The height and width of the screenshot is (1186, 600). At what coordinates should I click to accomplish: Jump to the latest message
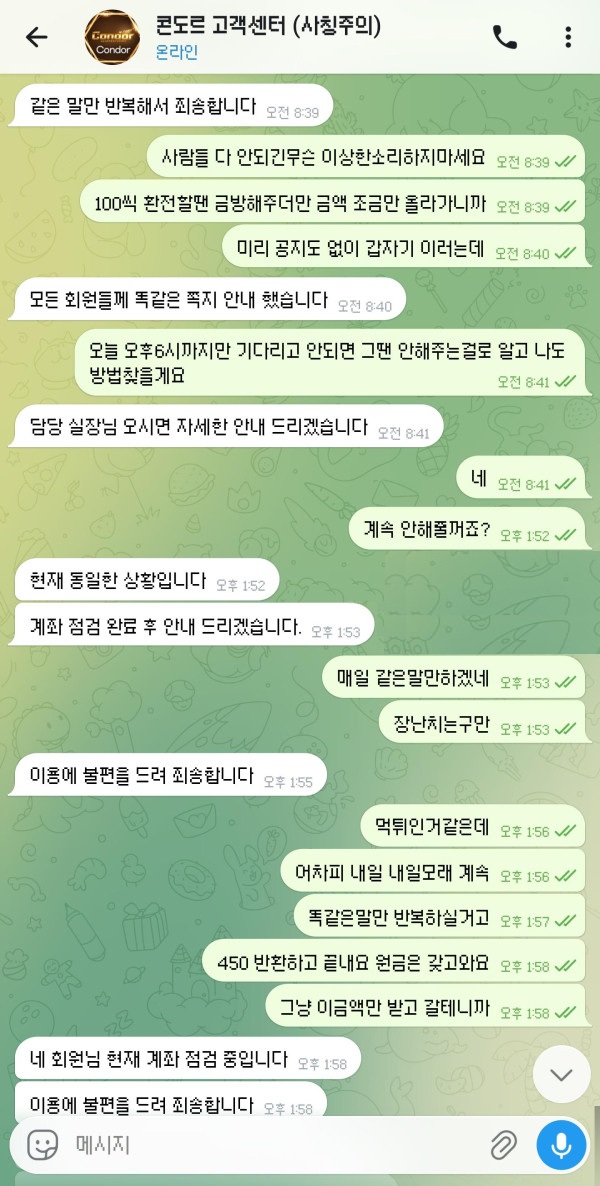[x=561, y=1075]
